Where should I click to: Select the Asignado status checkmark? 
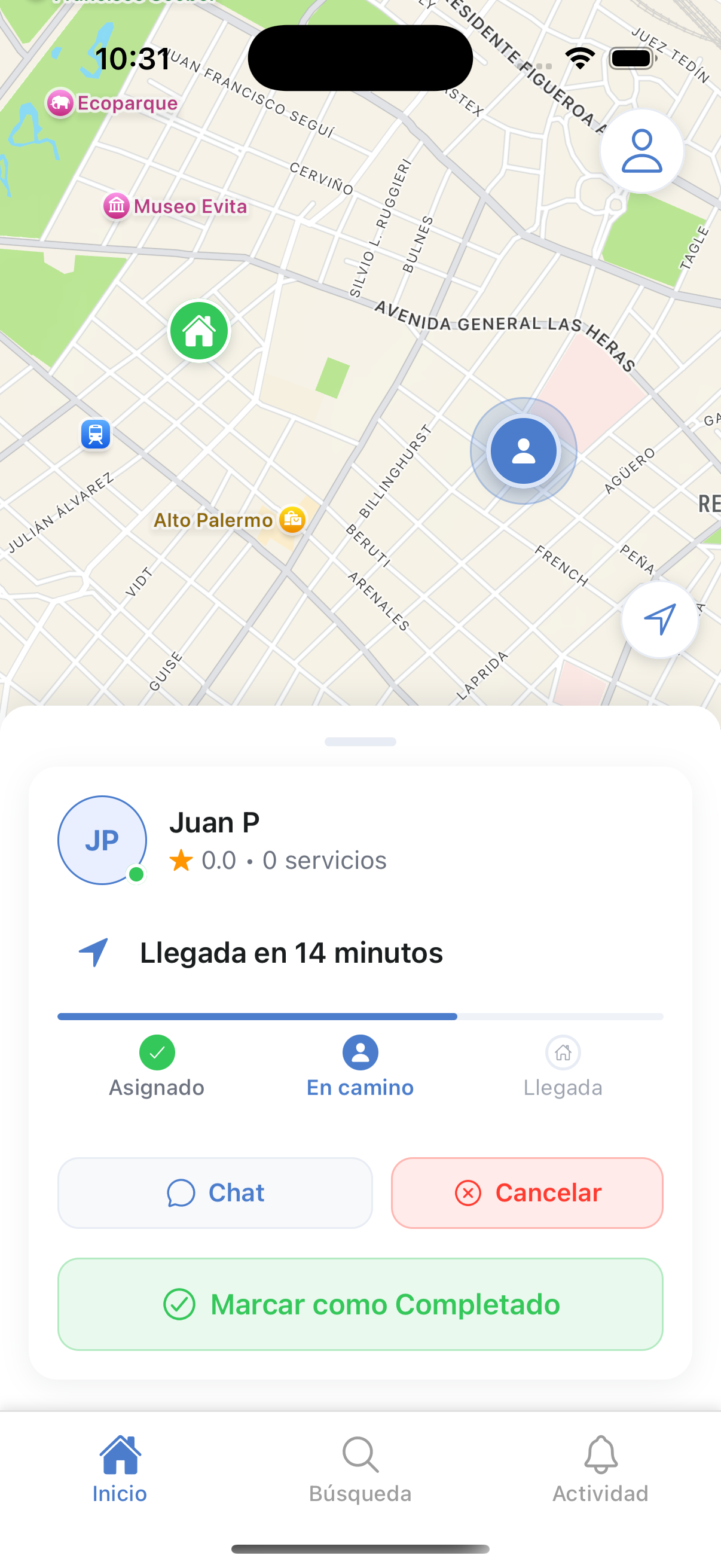pyautogui.click(x=157, y=1052)
